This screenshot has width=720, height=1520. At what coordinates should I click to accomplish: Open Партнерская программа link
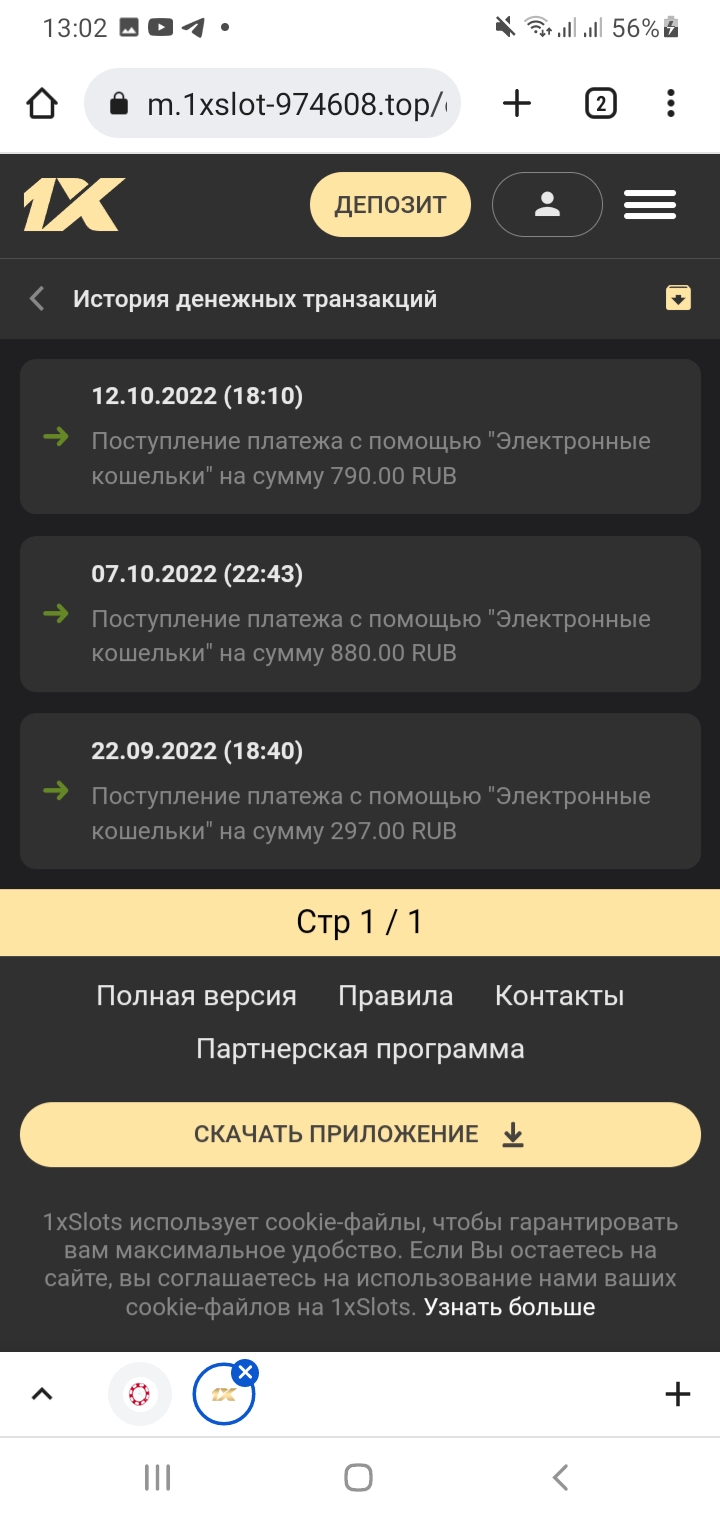point(360,1049)
